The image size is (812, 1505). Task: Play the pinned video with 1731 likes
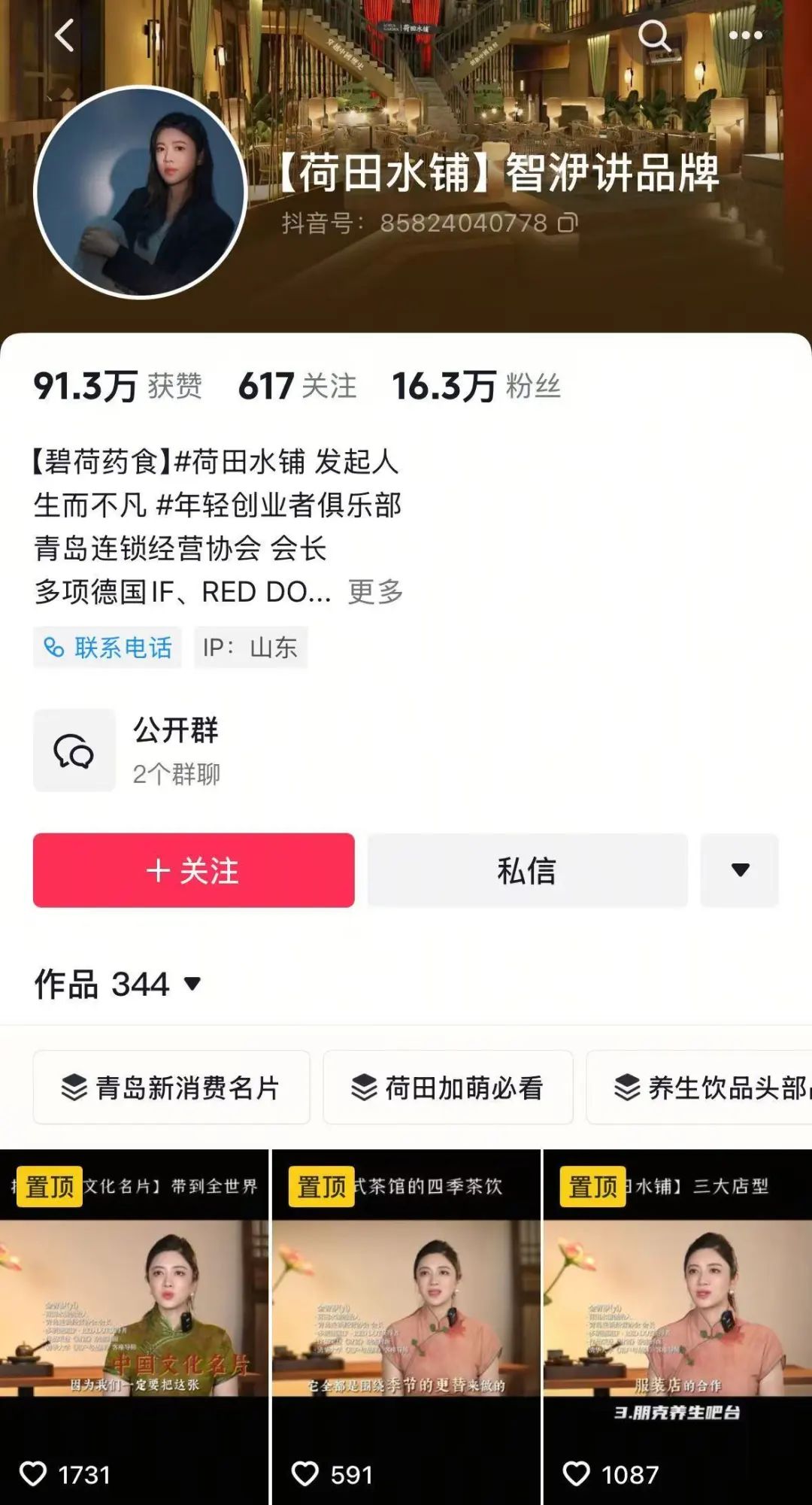coord(134,1327)
